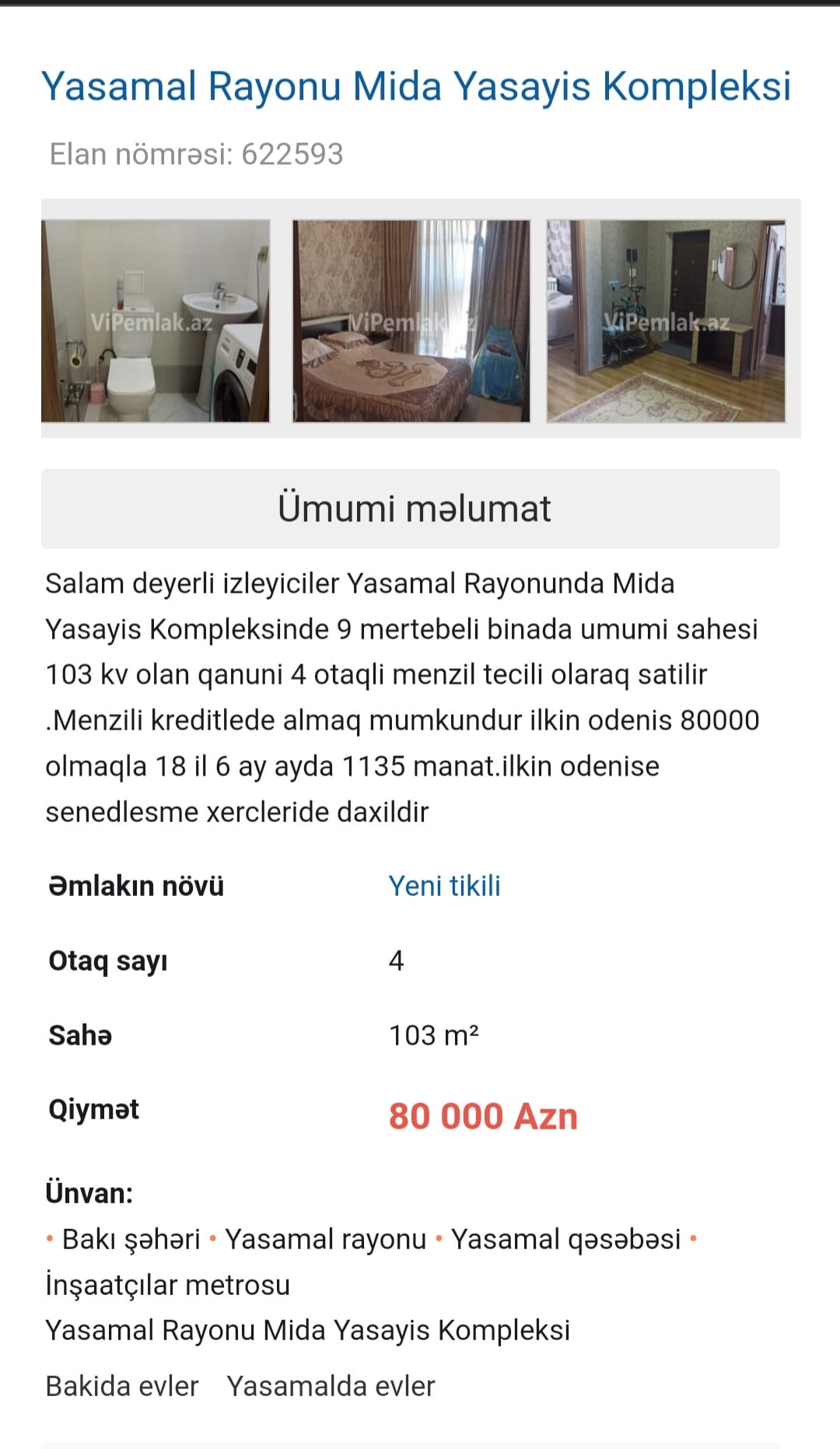
Task: Open the Yeni tikili property type link
Action: (x=444, y=886)
